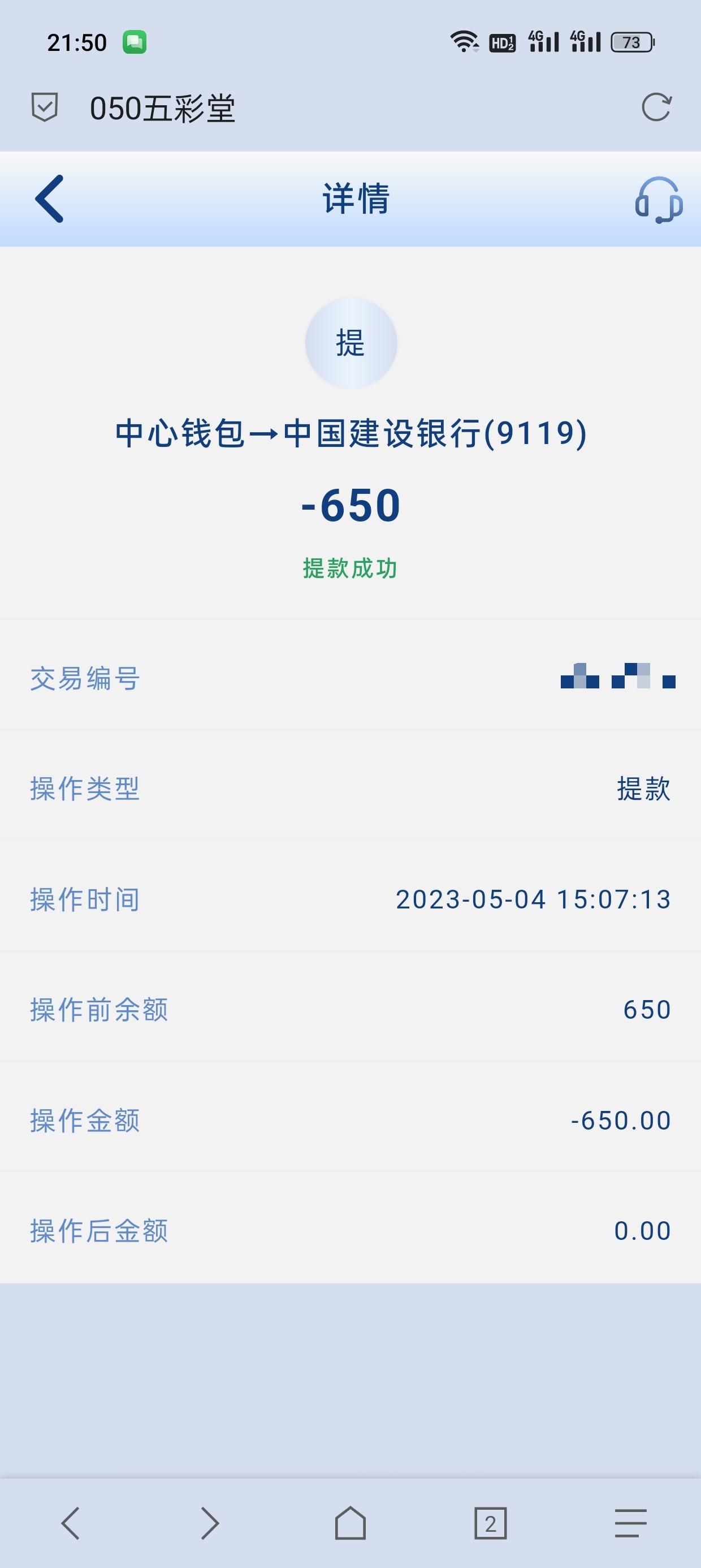The width and height of the screenshot is (701, 1568).
Task: Open customer service headset icon
Action: 659,200
